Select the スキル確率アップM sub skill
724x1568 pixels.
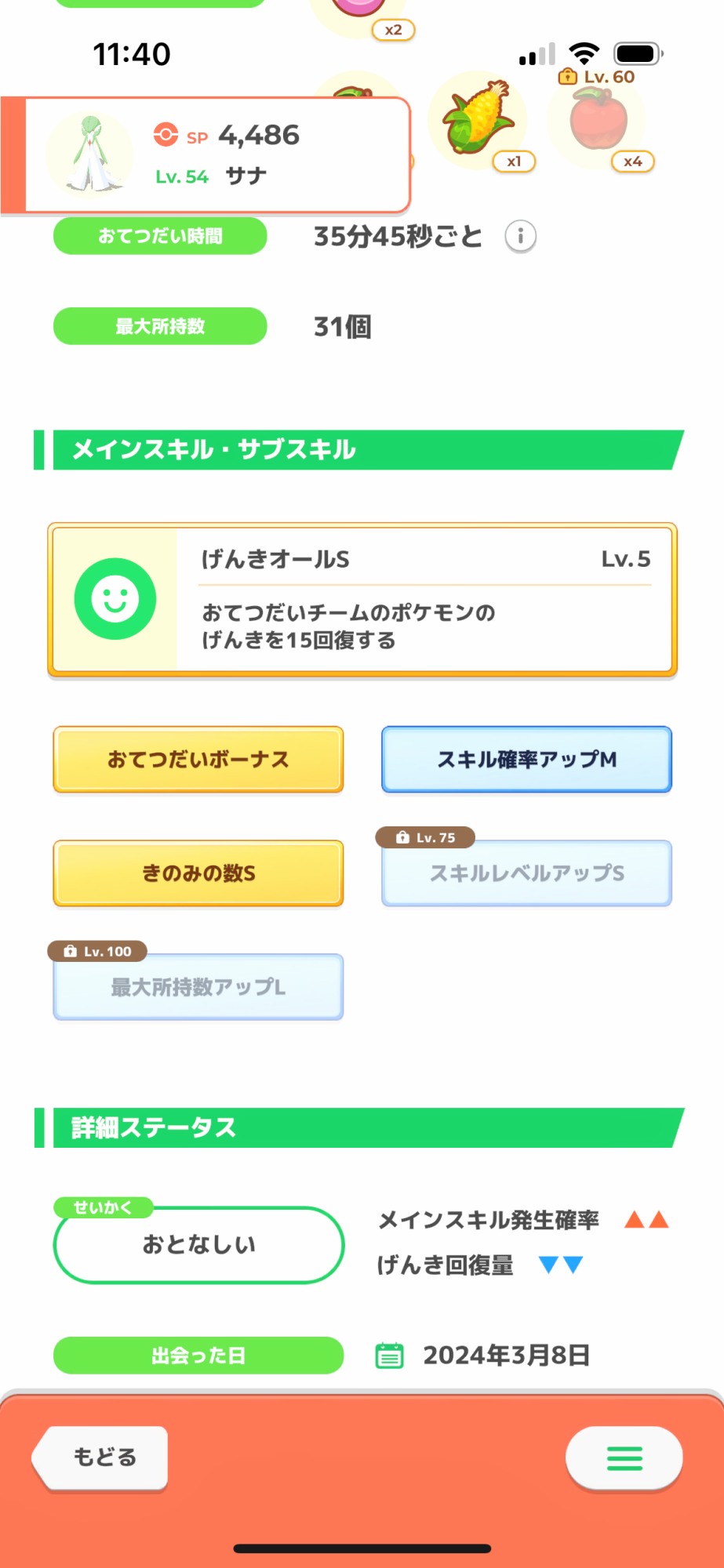tap(526, 760)
